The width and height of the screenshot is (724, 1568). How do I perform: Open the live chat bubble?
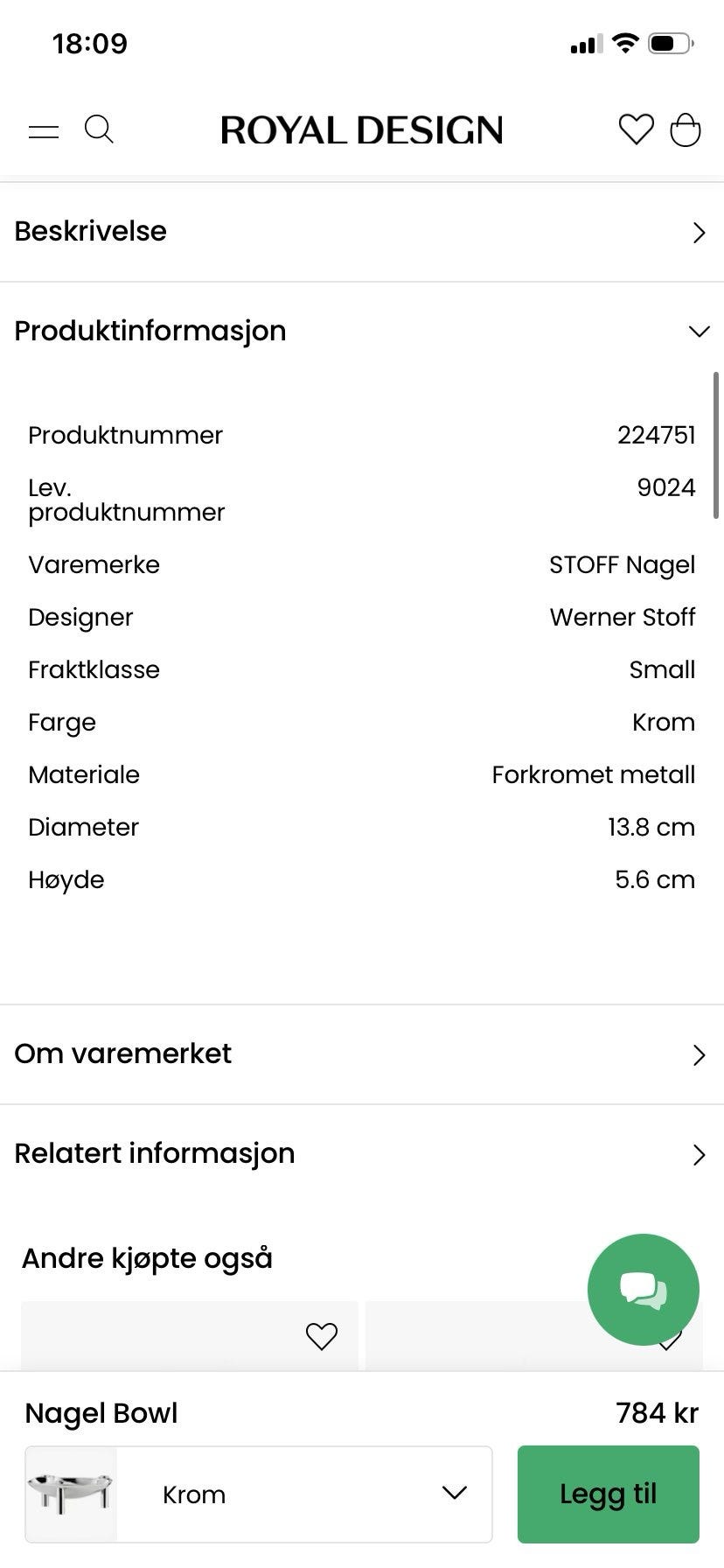(x=644, y=1289)
